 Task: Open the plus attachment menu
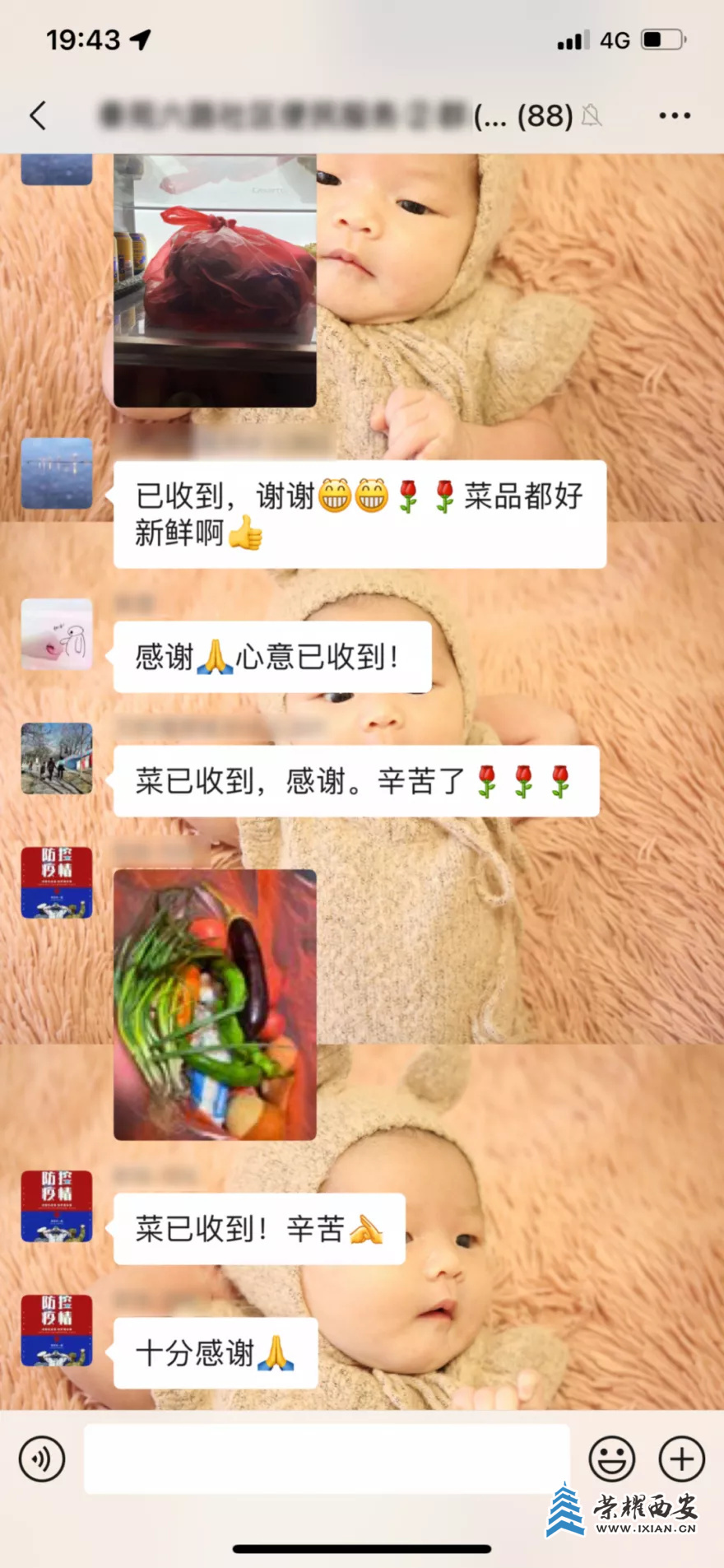tap(681, 1459)
